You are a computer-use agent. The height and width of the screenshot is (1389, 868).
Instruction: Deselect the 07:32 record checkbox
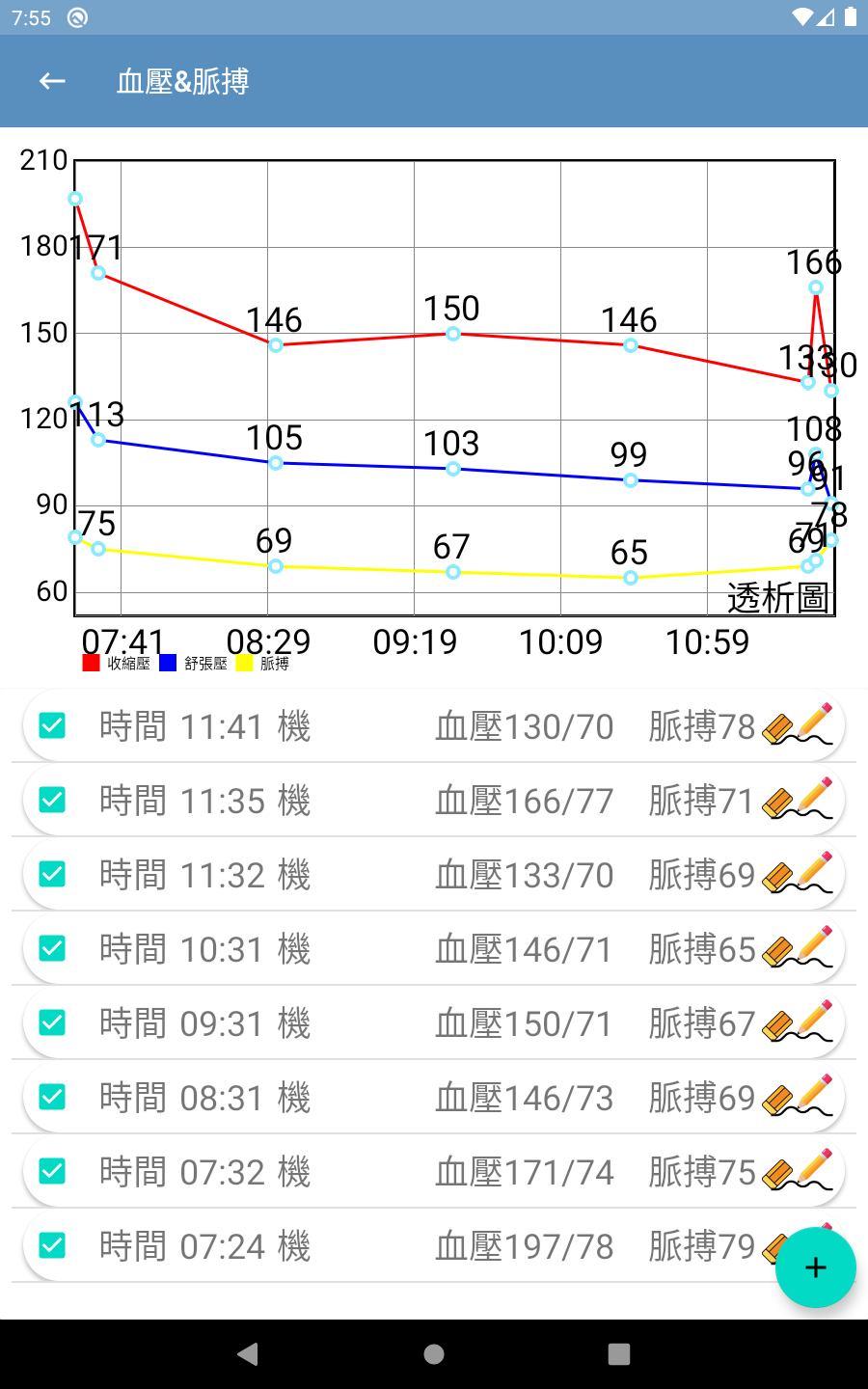coord(52,1171)
